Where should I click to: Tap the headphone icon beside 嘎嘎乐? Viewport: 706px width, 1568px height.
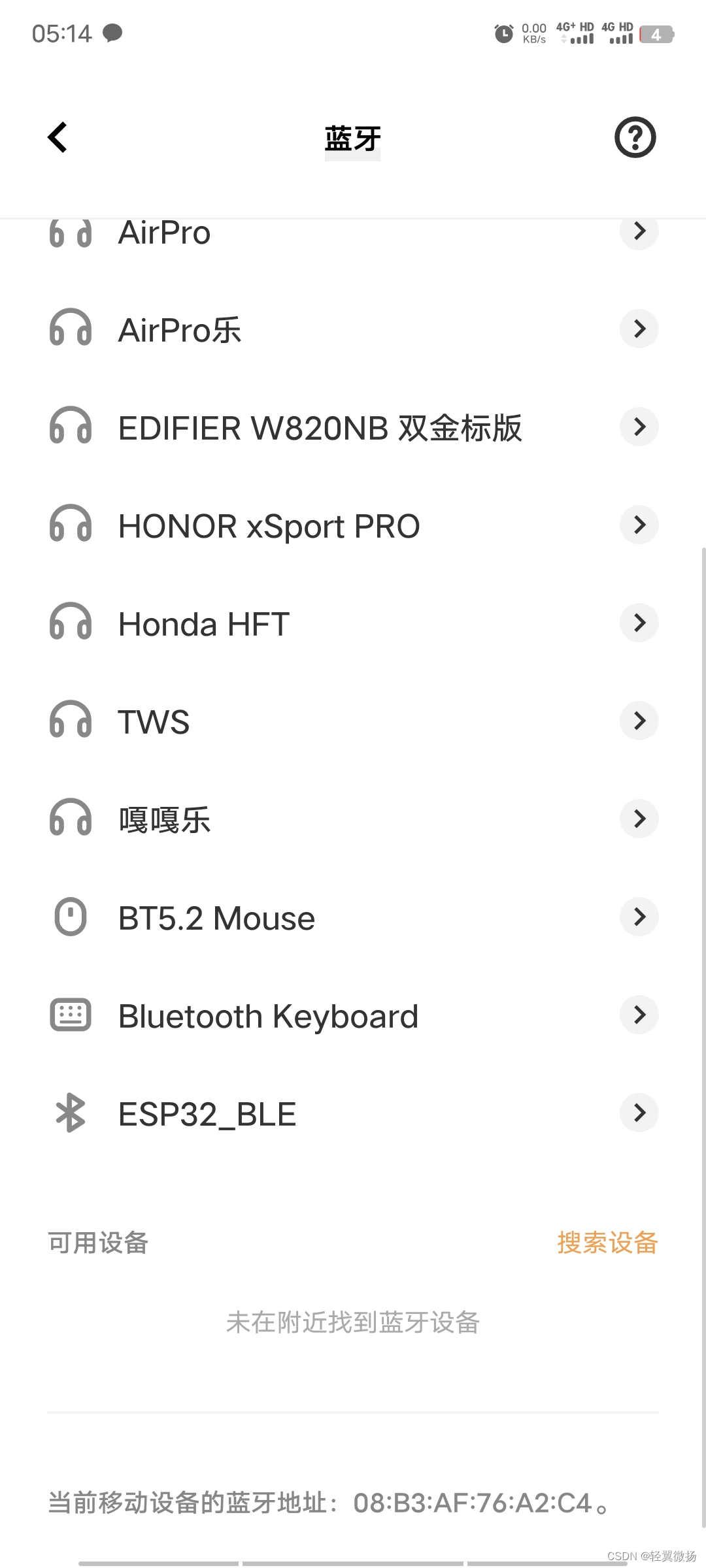tap(71, 819)
